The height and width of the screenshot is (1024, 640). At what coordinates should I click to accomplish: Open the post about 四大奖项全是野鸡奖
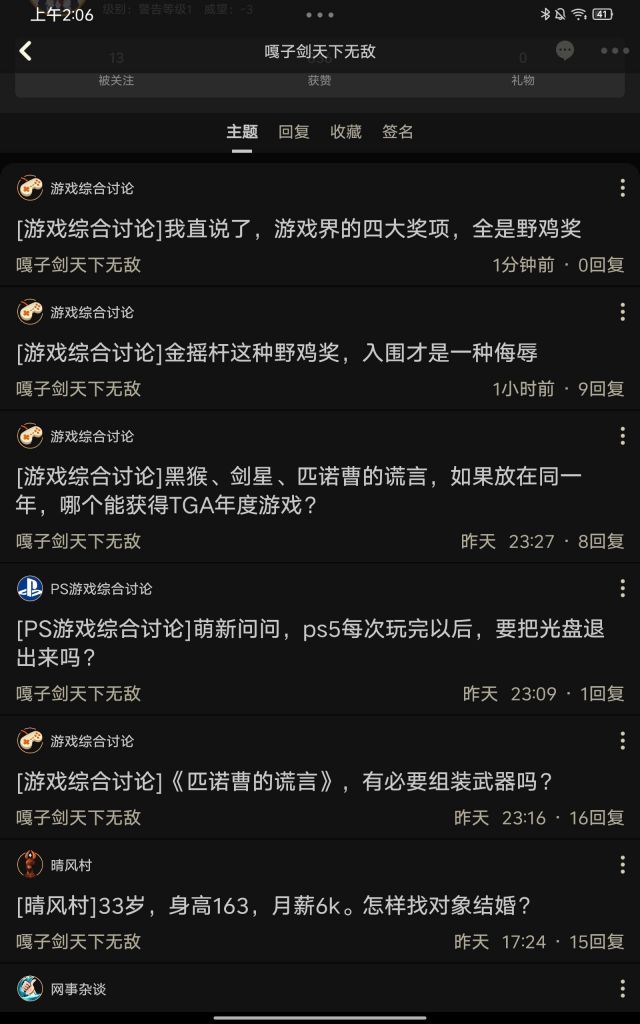(x=300, y=229)
